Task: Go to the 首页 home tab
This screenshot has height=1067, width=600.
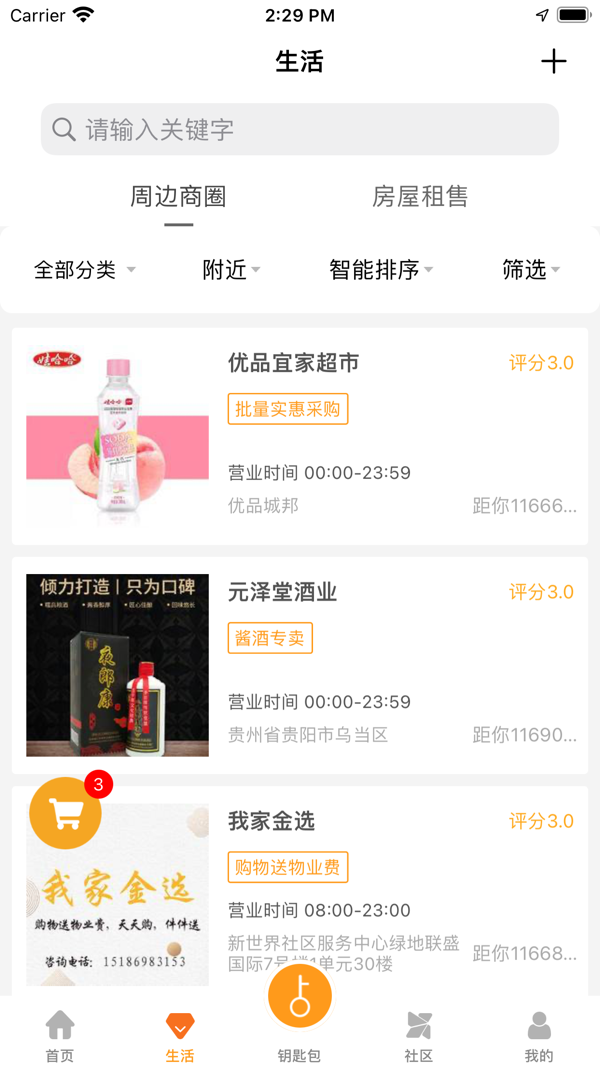Action: (x=60, y=1036)
